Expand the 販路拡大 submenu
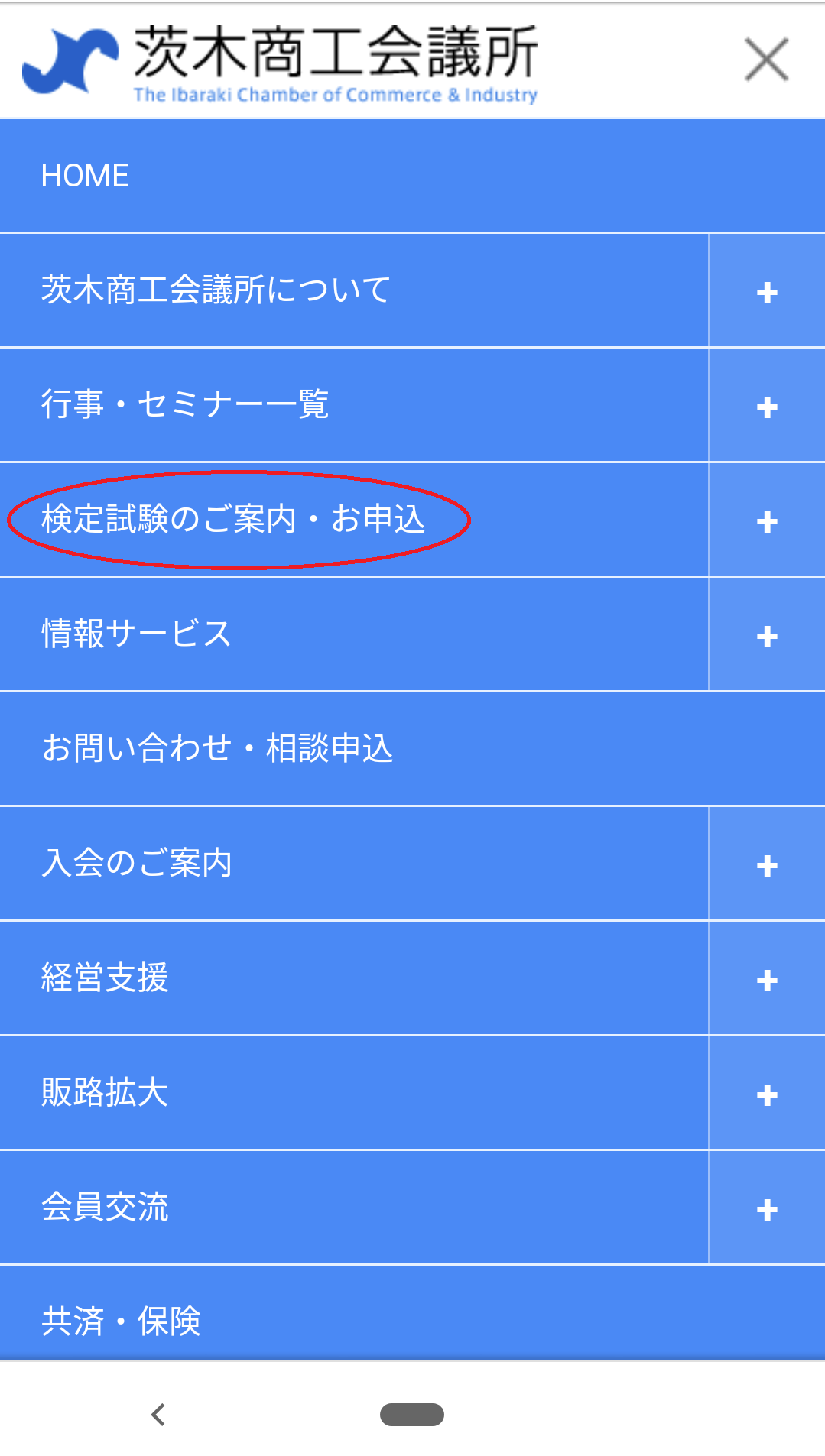825x1456 pixels. click(x=766, y=1094)
